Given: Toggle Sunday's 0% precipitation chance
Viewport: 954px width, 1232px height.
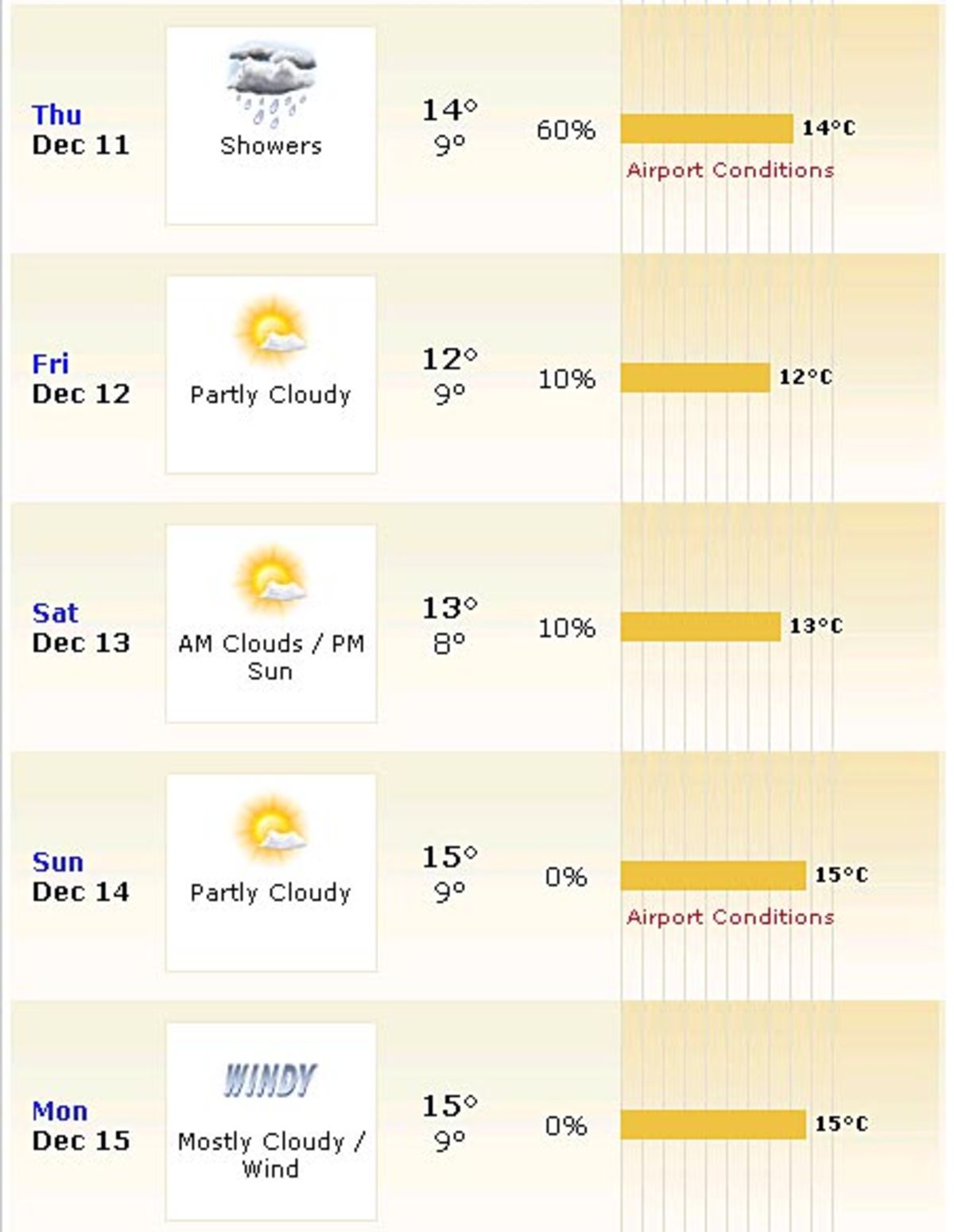Looking at the screenshot, I should (564, 878).
